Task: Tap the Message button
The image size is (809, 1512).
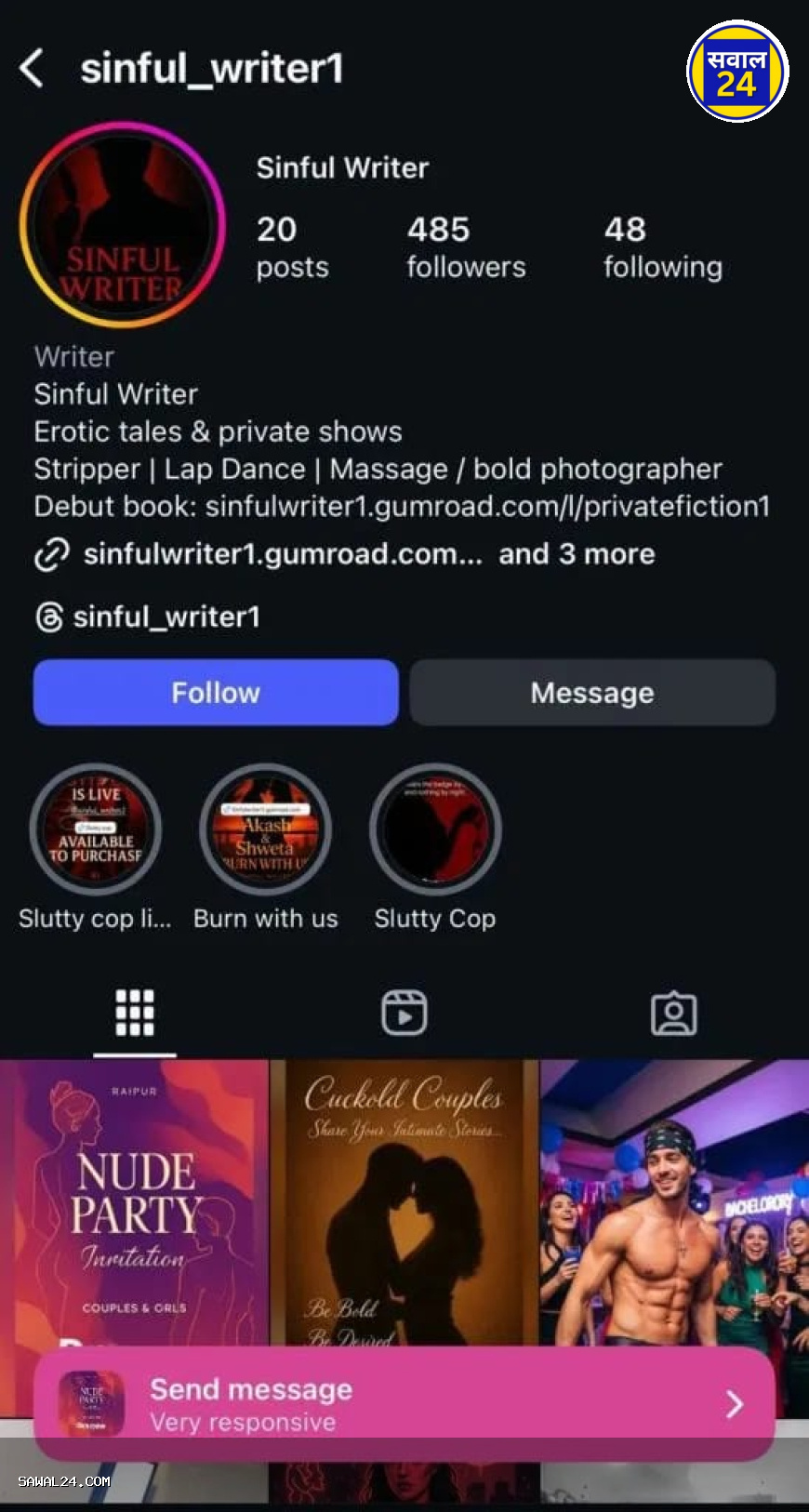Action: (592, 693)
